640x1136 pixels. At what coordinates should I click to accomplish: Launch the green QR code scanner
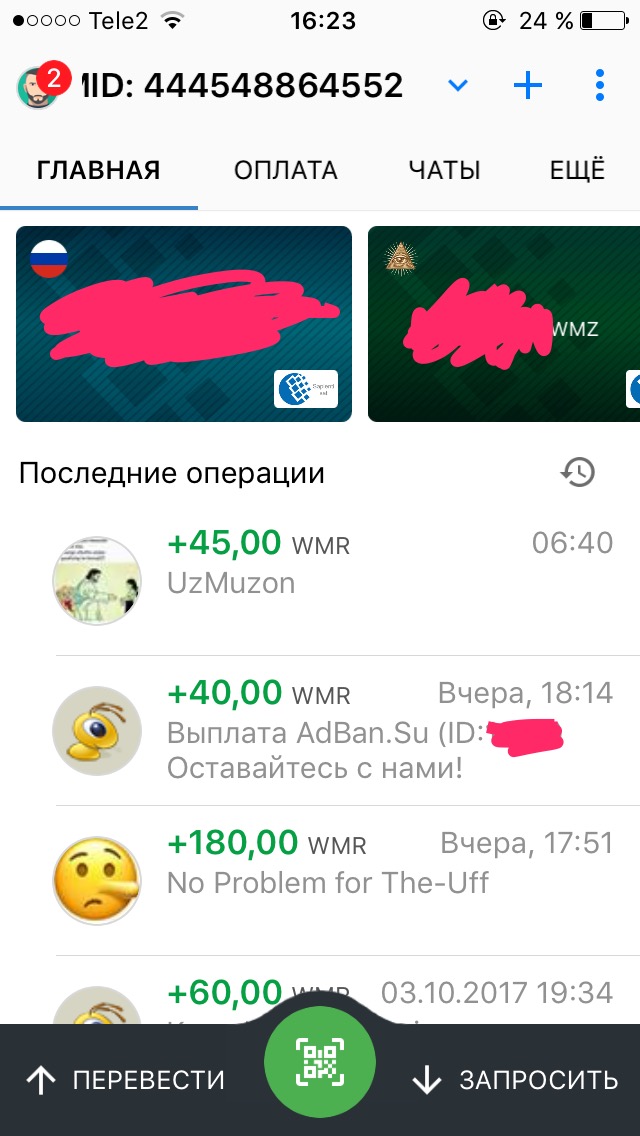click(x=320, y=1063)
